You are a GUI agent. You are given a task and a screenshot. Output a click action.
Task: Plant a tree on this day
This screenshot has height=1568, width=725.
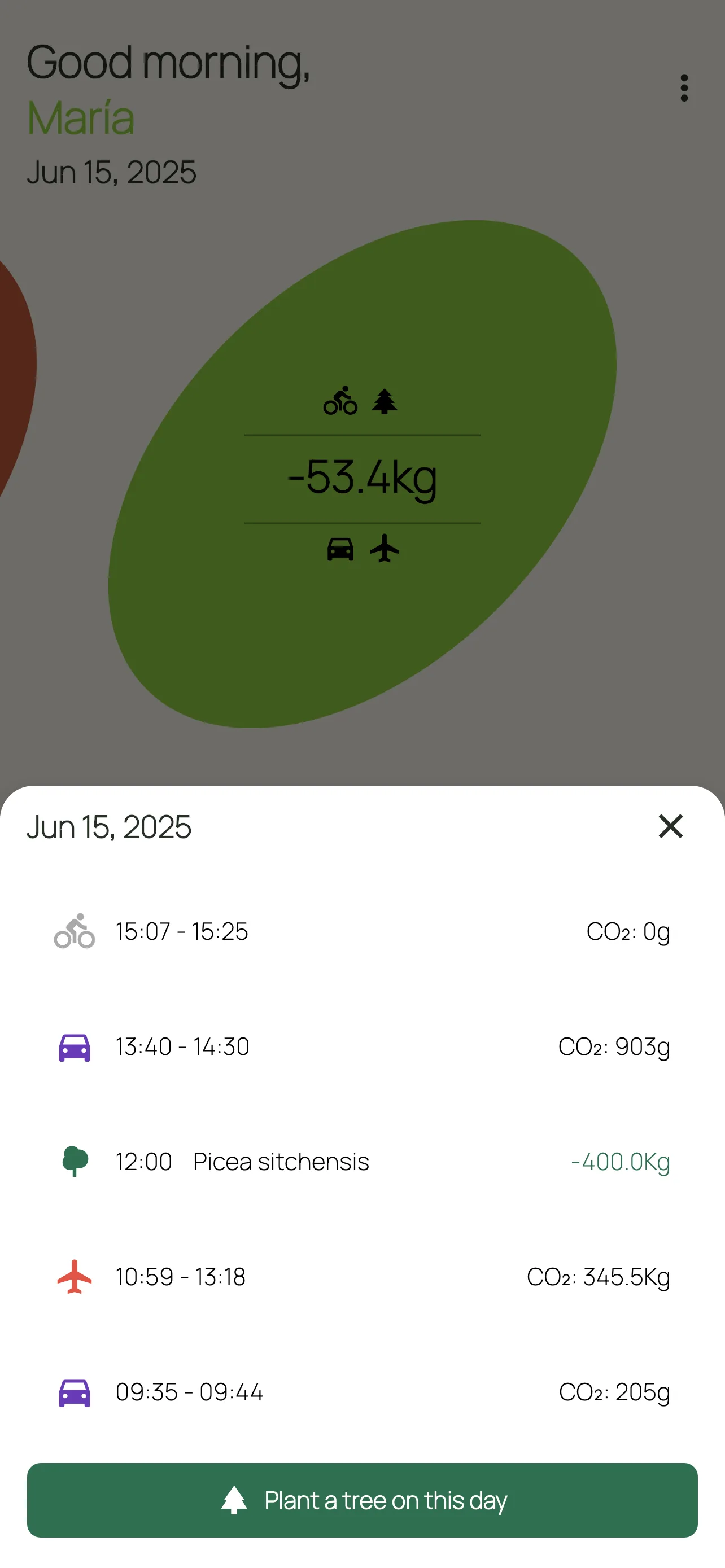(362, 1500)
